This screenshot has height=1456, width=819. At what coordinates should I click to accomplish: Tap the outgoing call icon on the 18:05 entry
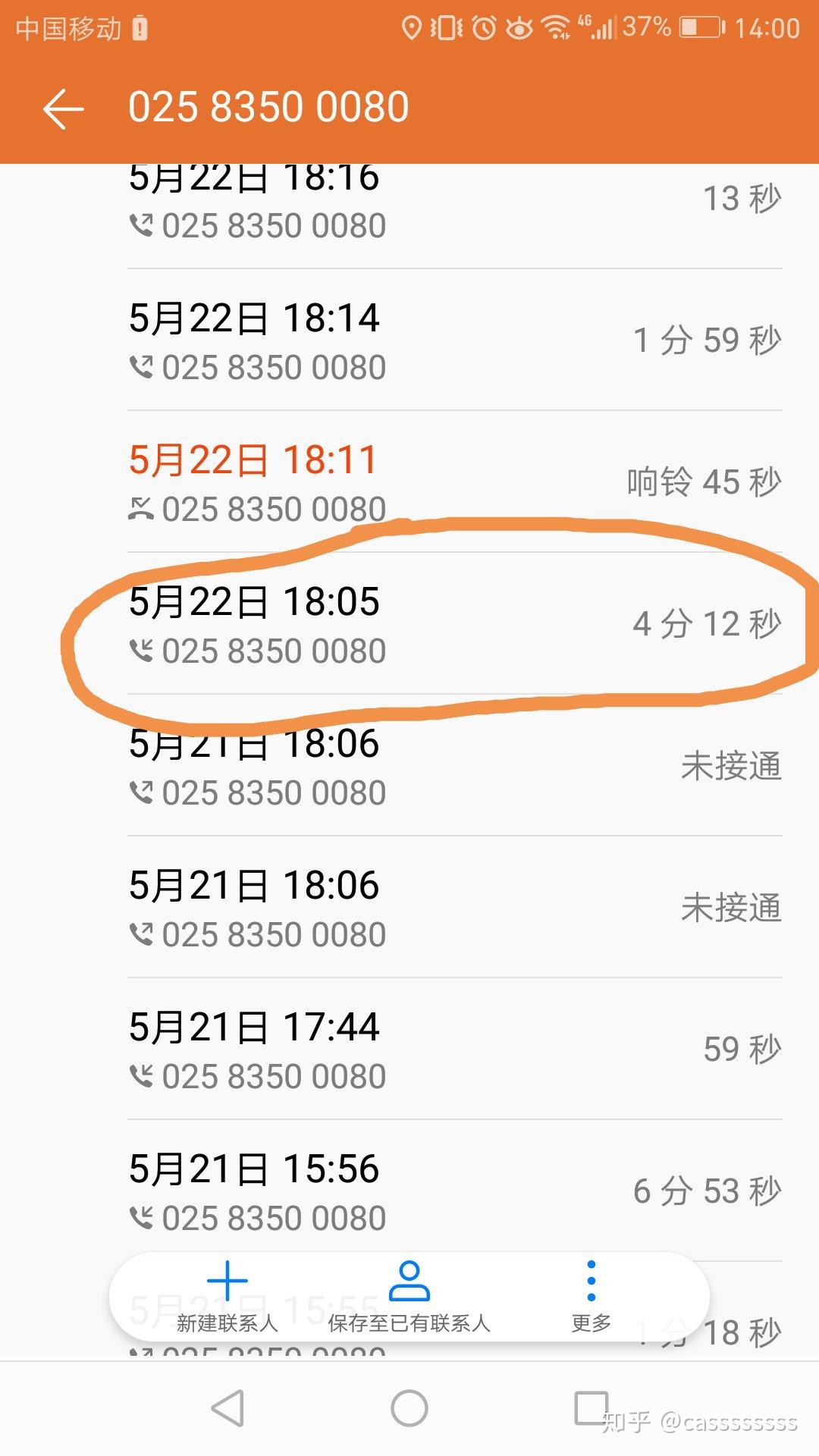(141, 650)
